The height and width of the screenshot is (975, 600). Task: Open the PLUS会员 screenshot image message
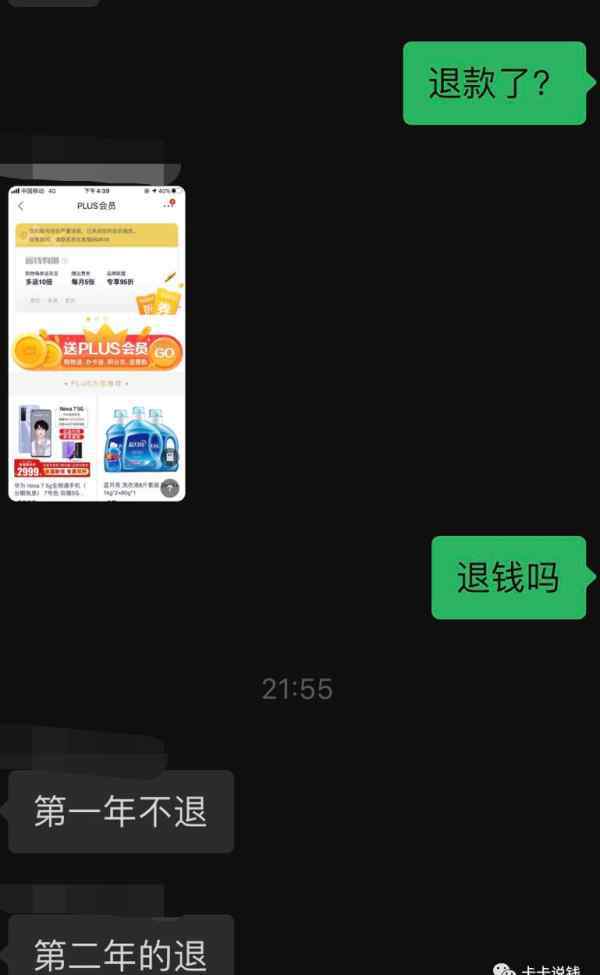pos(97,342)
